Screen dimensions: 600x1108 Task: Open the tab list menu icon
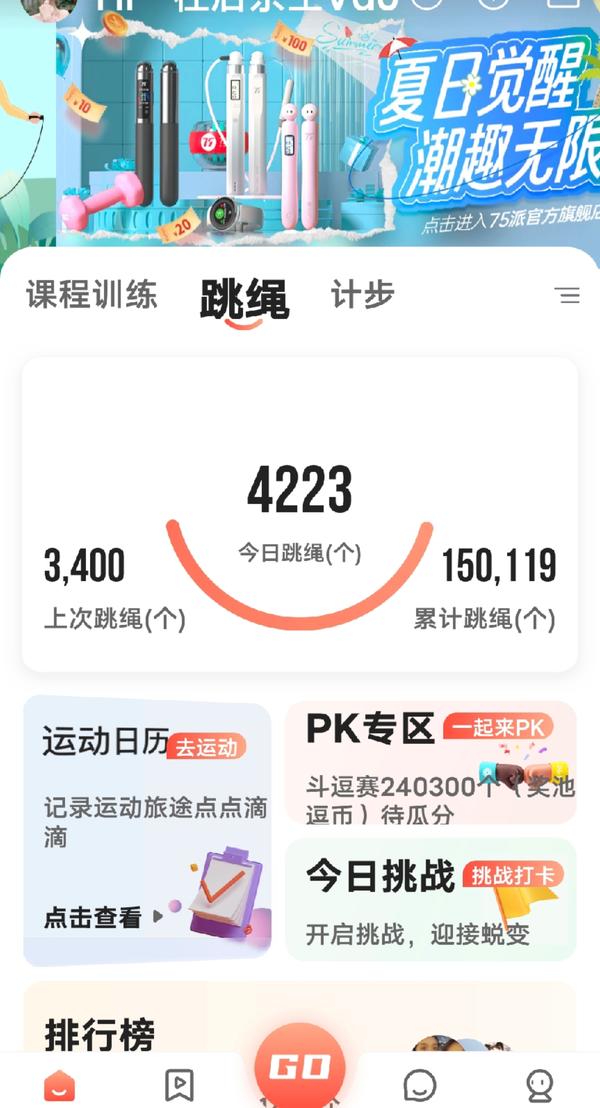point(567,296)
